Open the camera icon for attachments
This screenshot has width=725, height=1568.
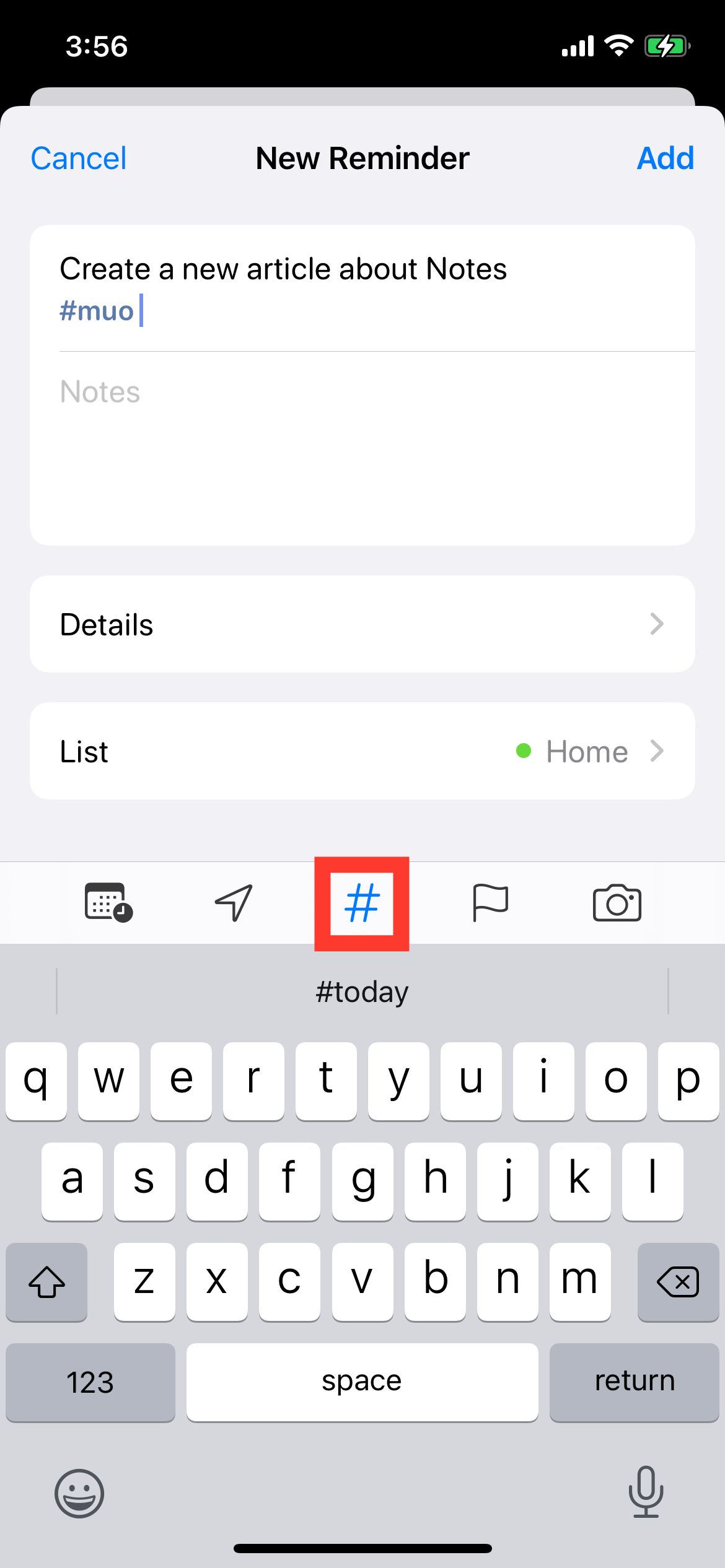point(618,903)
